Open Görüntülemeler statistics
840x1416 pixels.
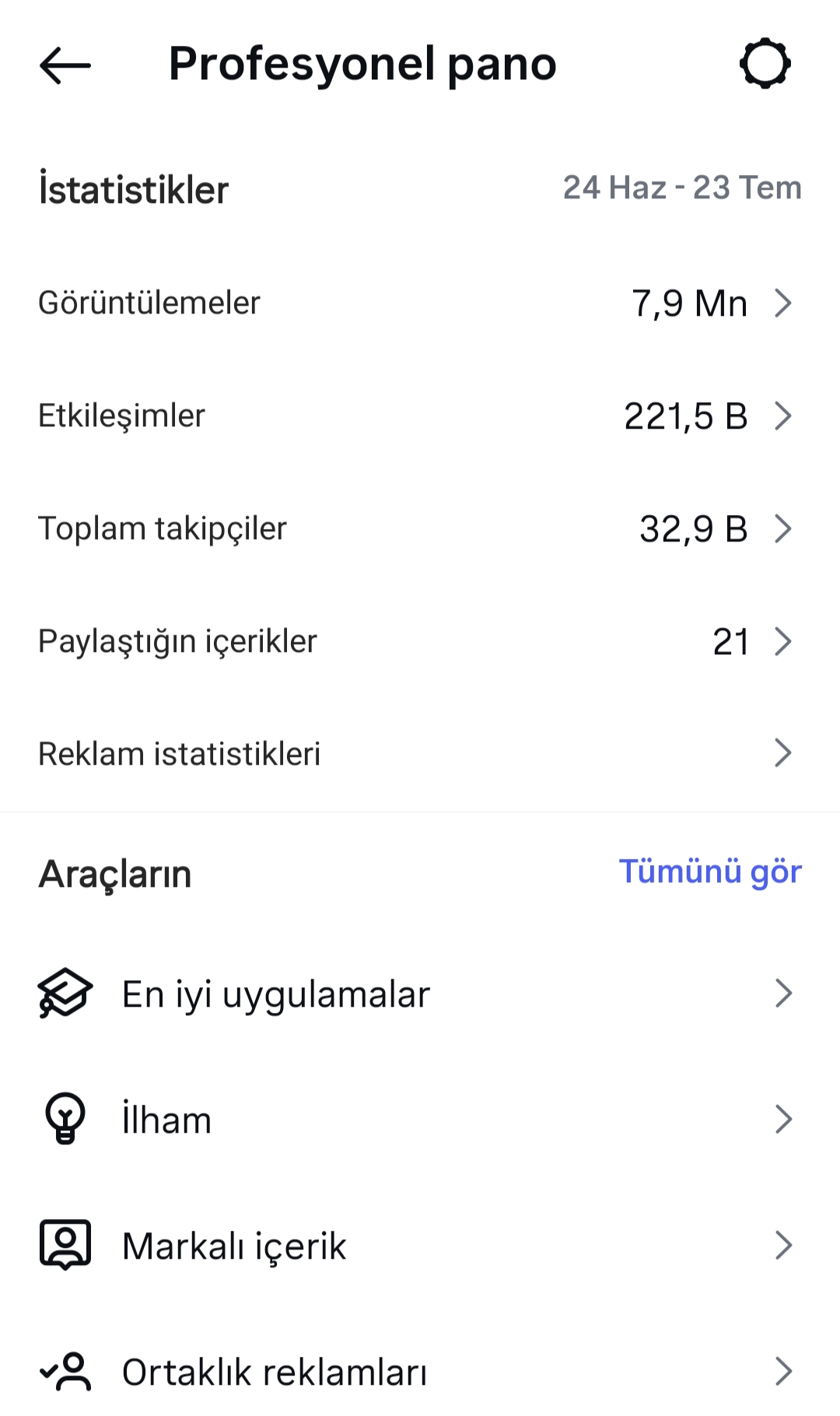coord(420,303)
